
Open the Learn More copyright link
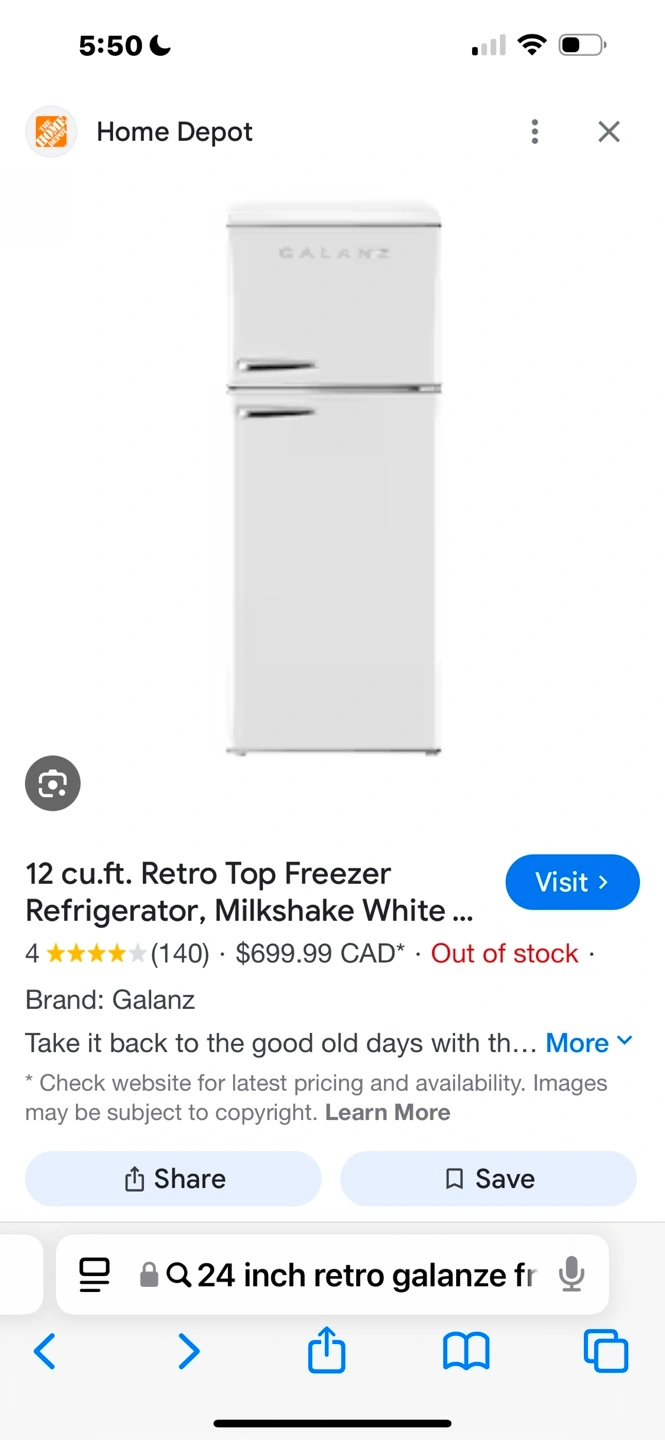coord(387,1112)
